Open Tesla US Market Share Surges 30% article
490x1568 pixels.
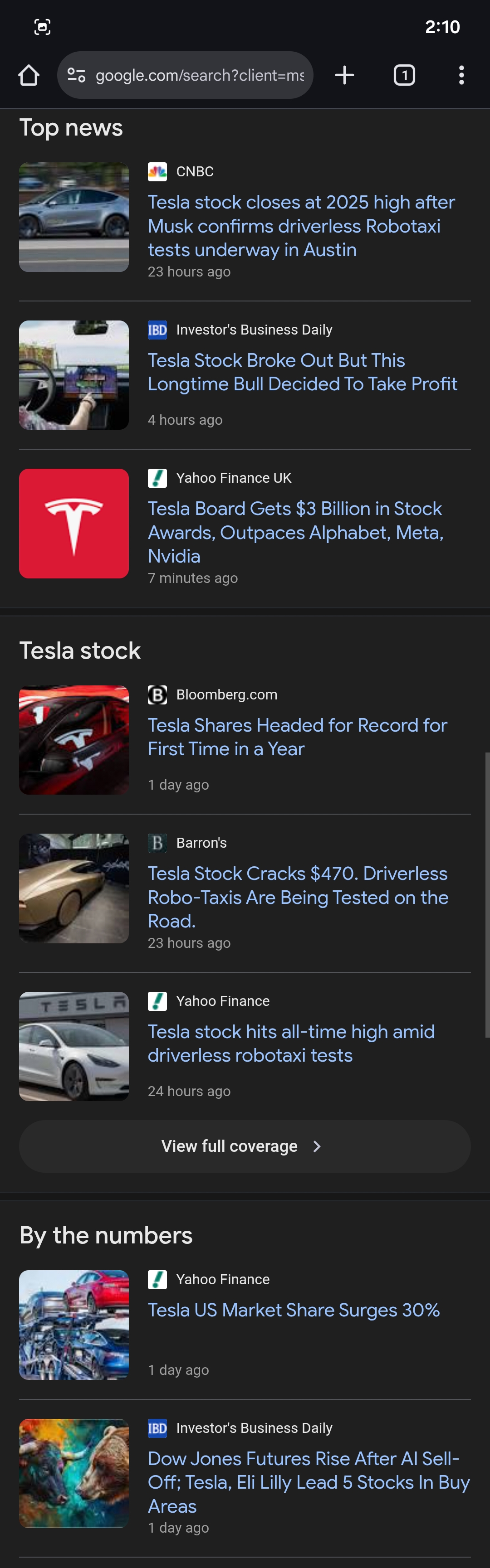(294, 1310)
